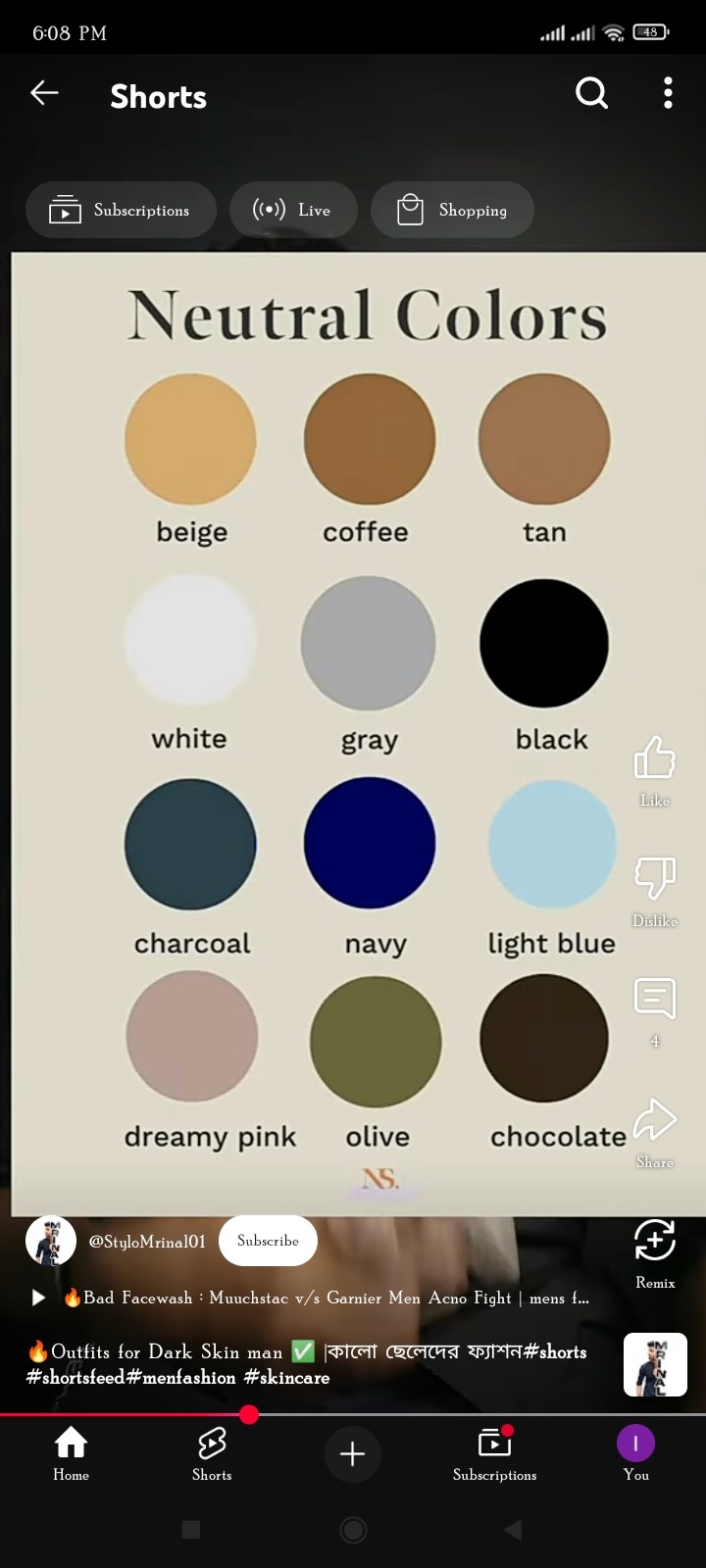This screenshot has width=706, height=1568.
Task: Open the sound thumbnail of this short
Action: point(655,1364)
